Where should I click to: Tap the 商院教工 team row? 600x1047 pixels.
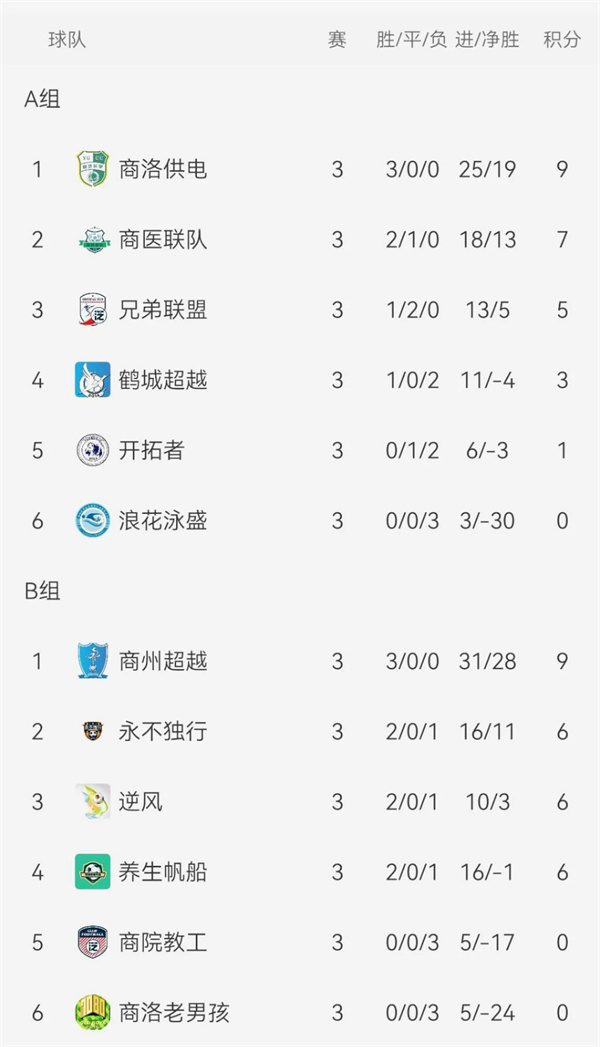pos(163,942)
